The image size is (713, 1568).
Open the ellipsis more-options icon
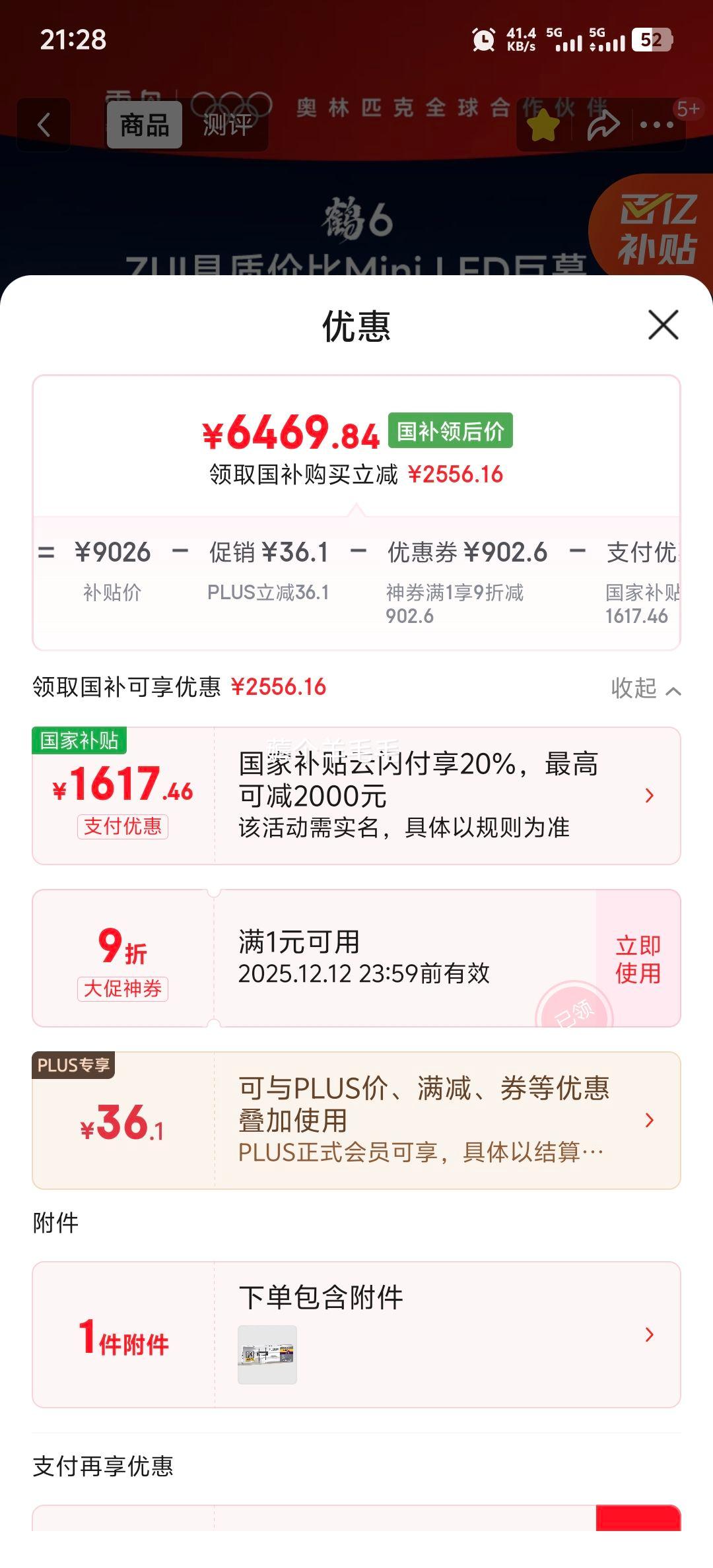pos(658,125)
